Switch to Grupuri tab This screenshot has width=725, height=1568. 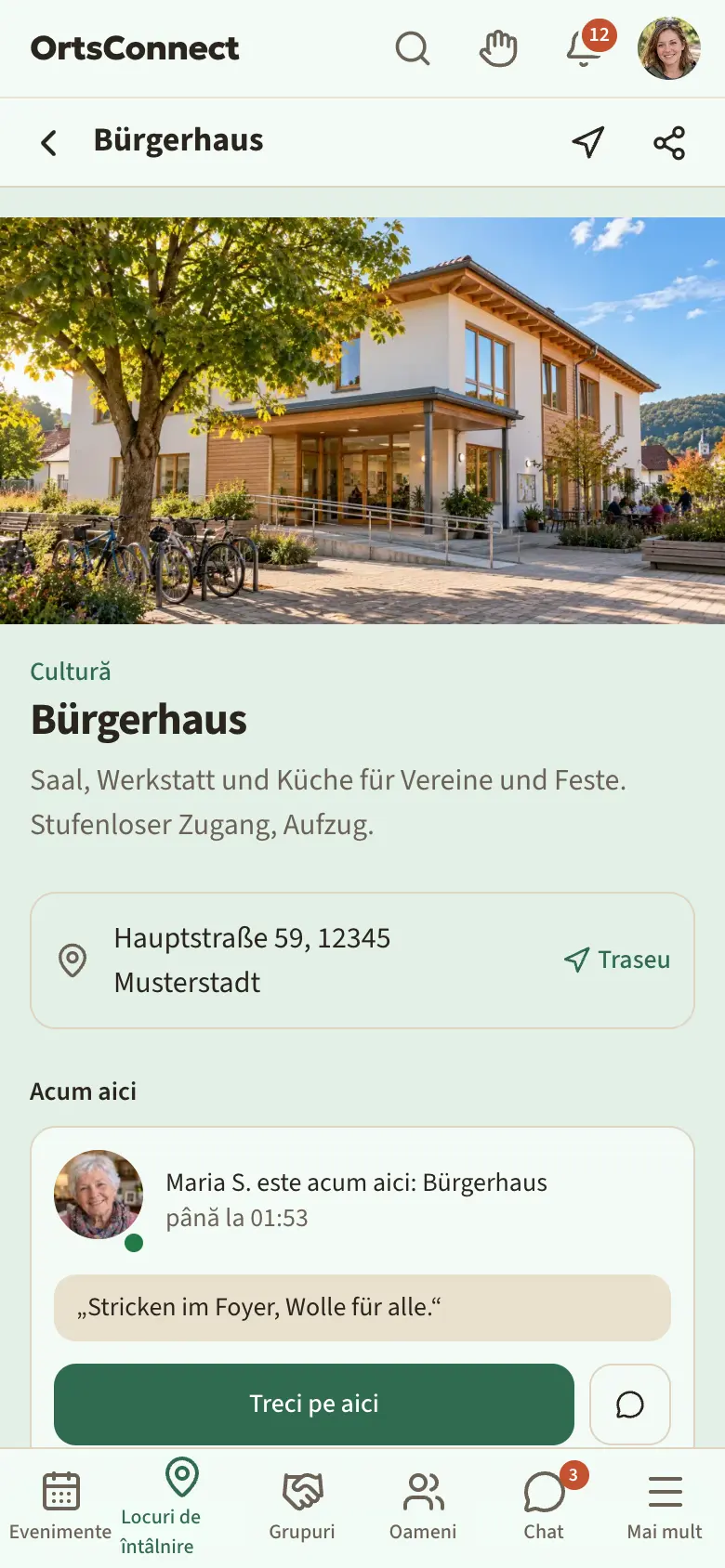pyautogui.click(x=302, y=1508)
